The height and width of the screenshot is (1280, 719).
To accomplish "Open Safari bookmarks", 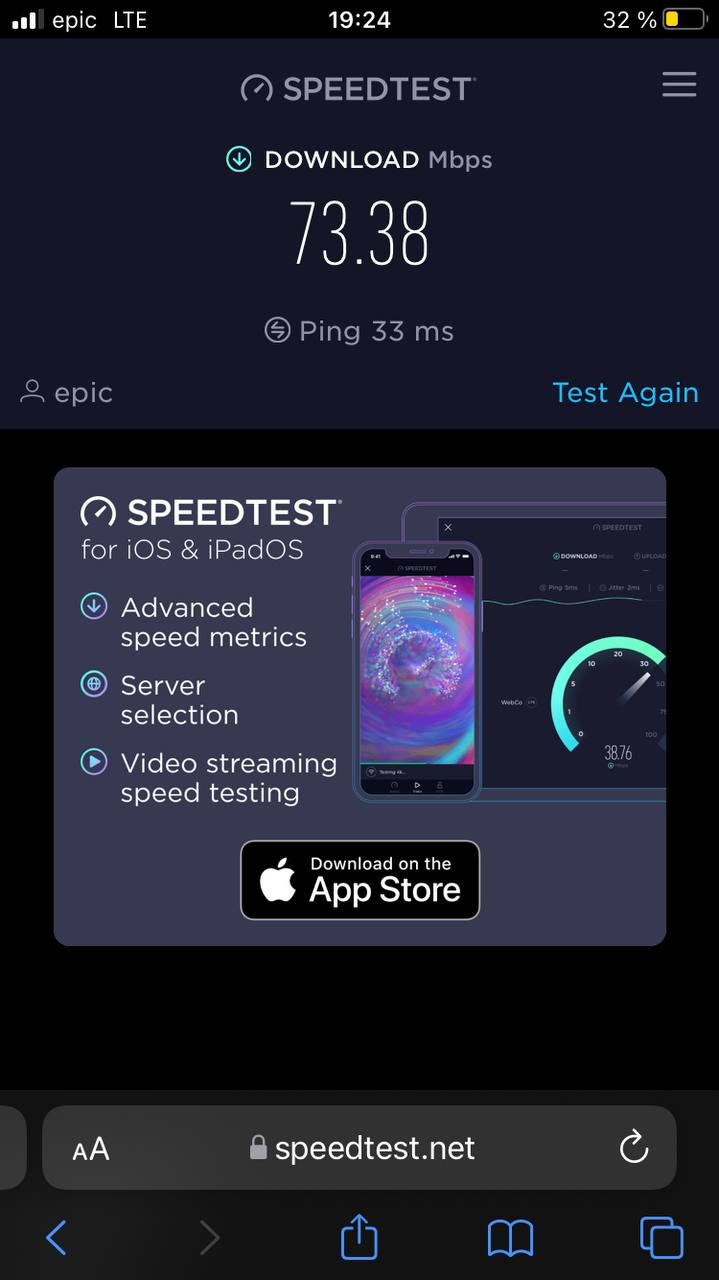I will (510, 1238).
